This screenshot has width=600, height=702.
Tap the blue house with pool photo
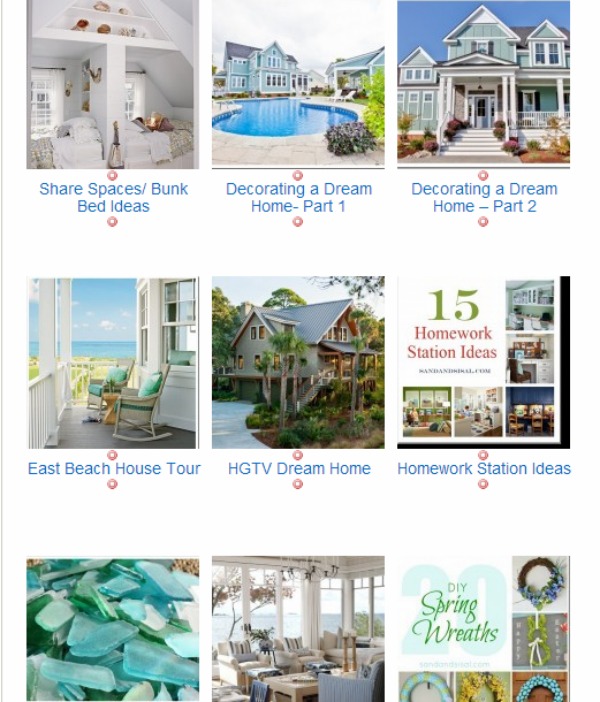pos(298,84)
